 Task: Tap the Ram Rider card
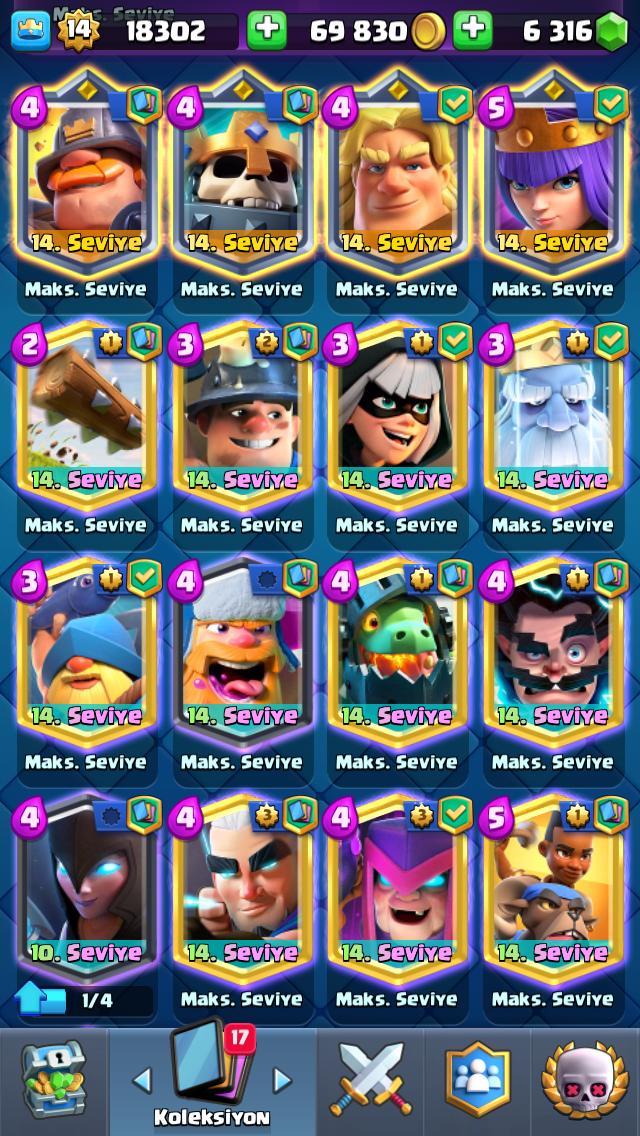point(554,888)
